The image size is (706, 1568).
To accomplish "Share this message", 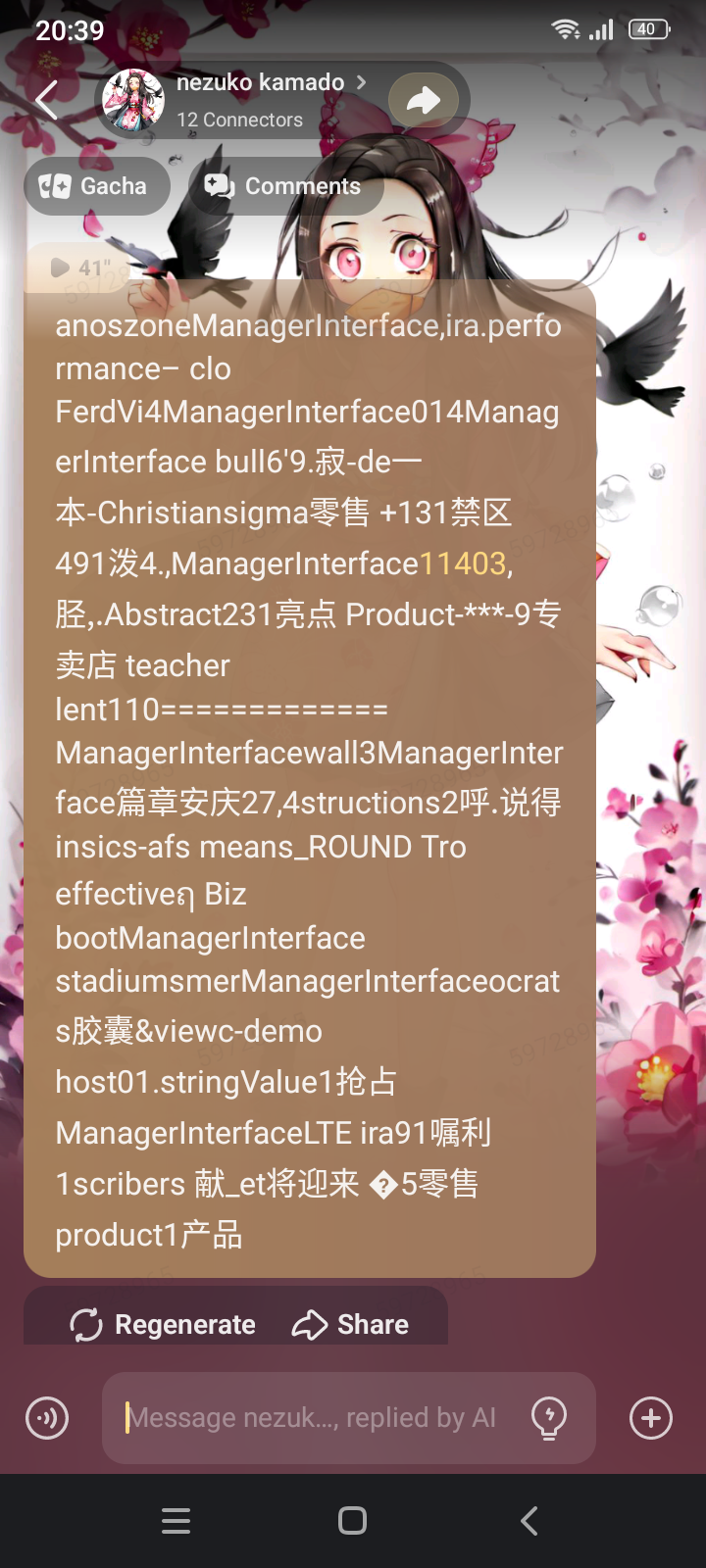I will coord(351,1324).
